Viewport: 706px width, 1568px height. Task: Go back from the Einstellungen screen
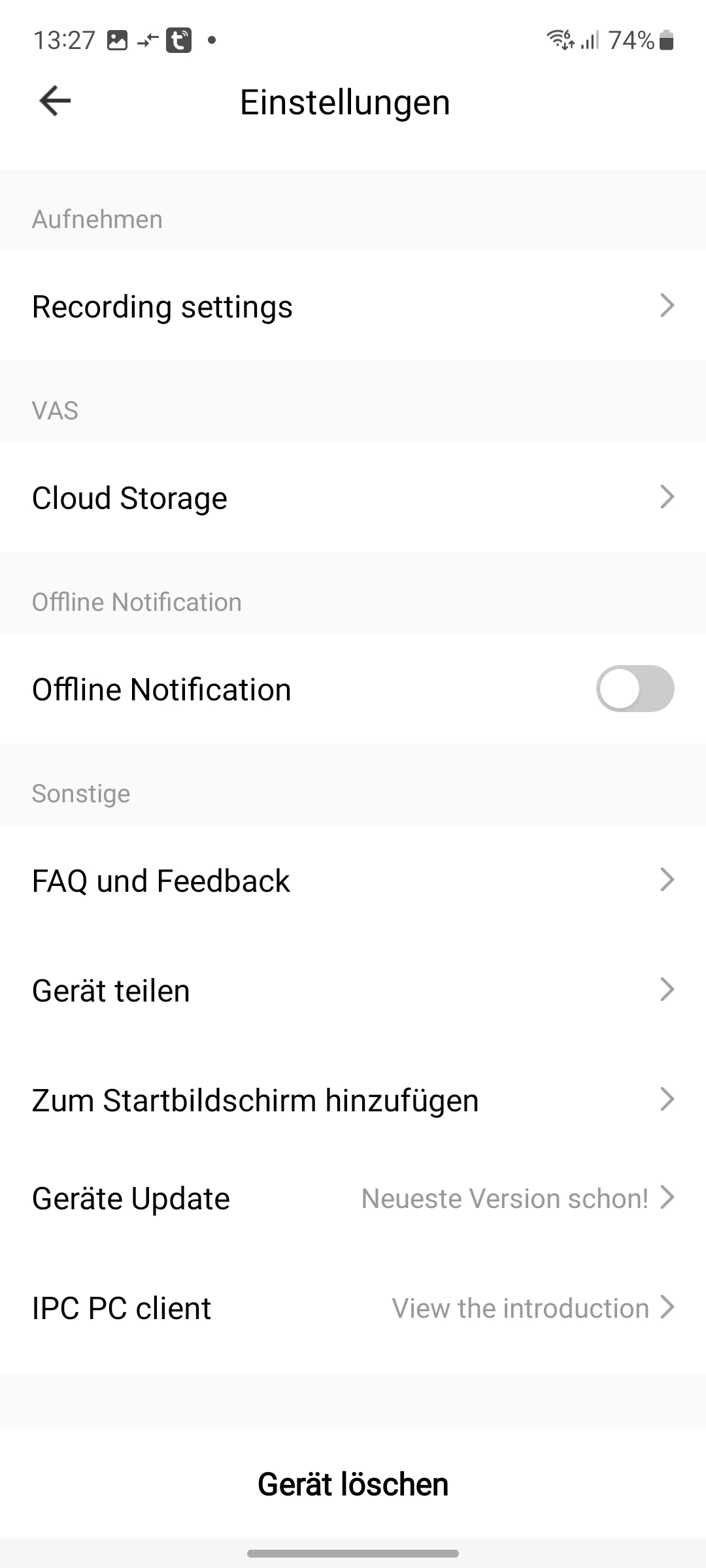tap(55, 101)
